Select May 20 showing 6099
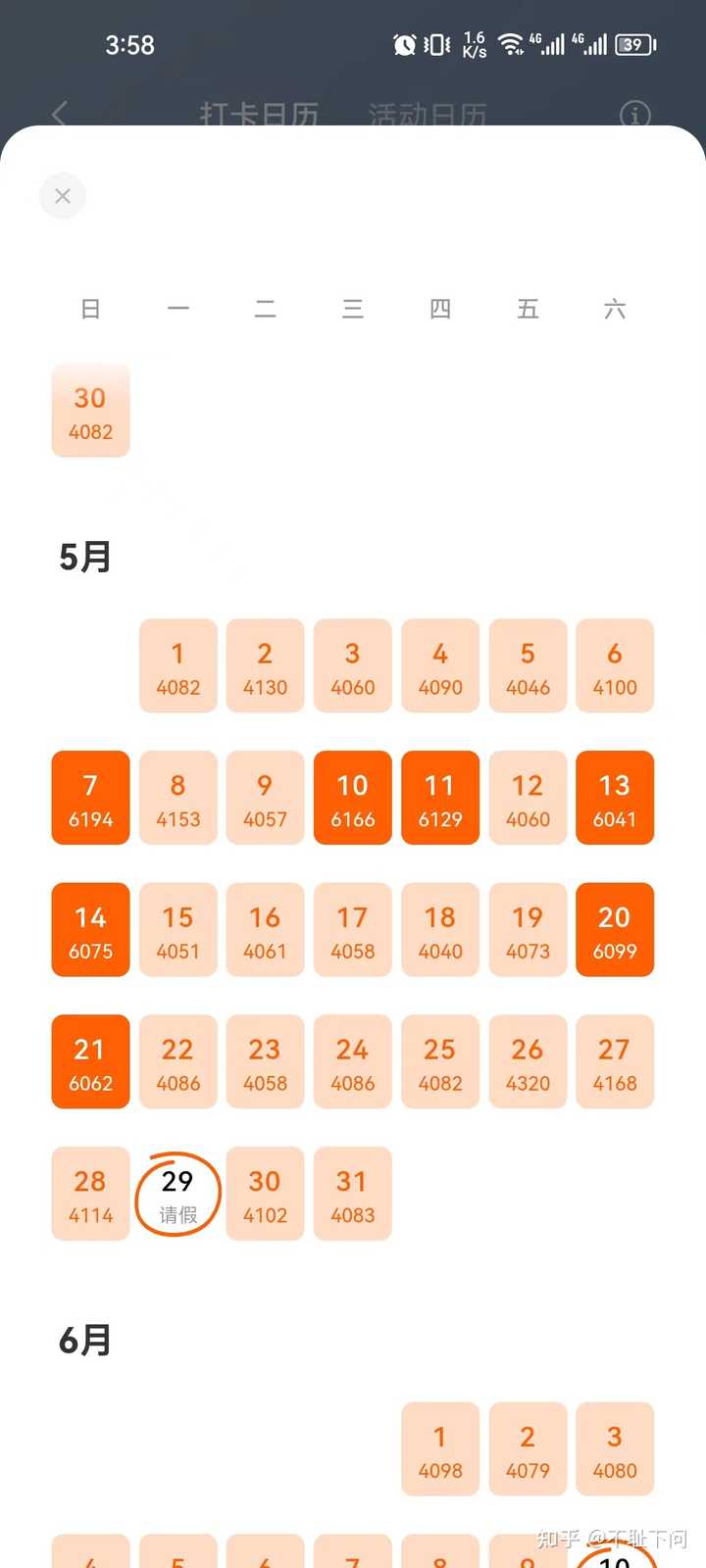 pos(615,929)
